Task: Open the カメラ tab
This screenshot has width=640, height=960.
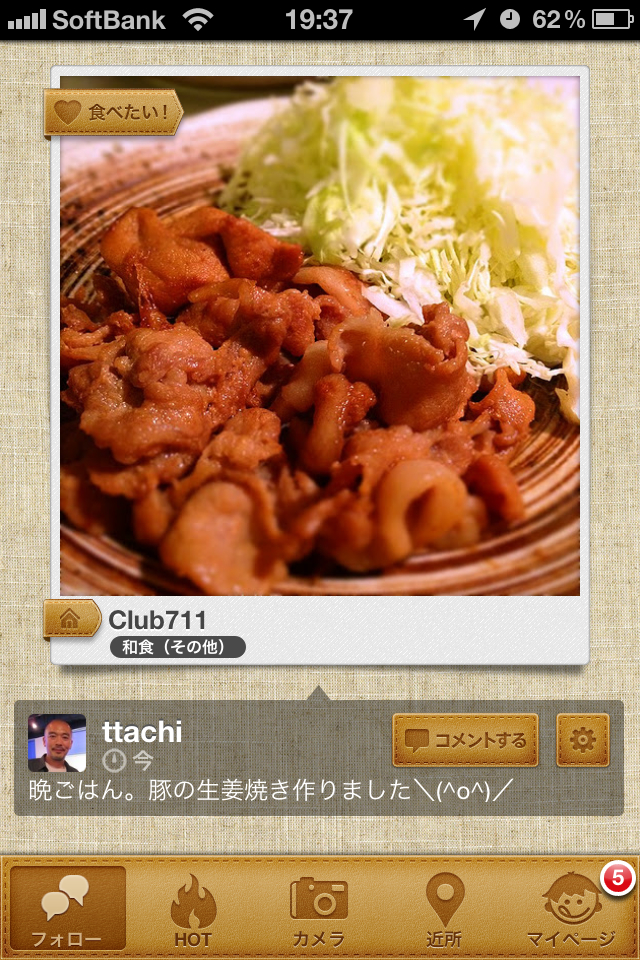Action: [x=319, y=908]
